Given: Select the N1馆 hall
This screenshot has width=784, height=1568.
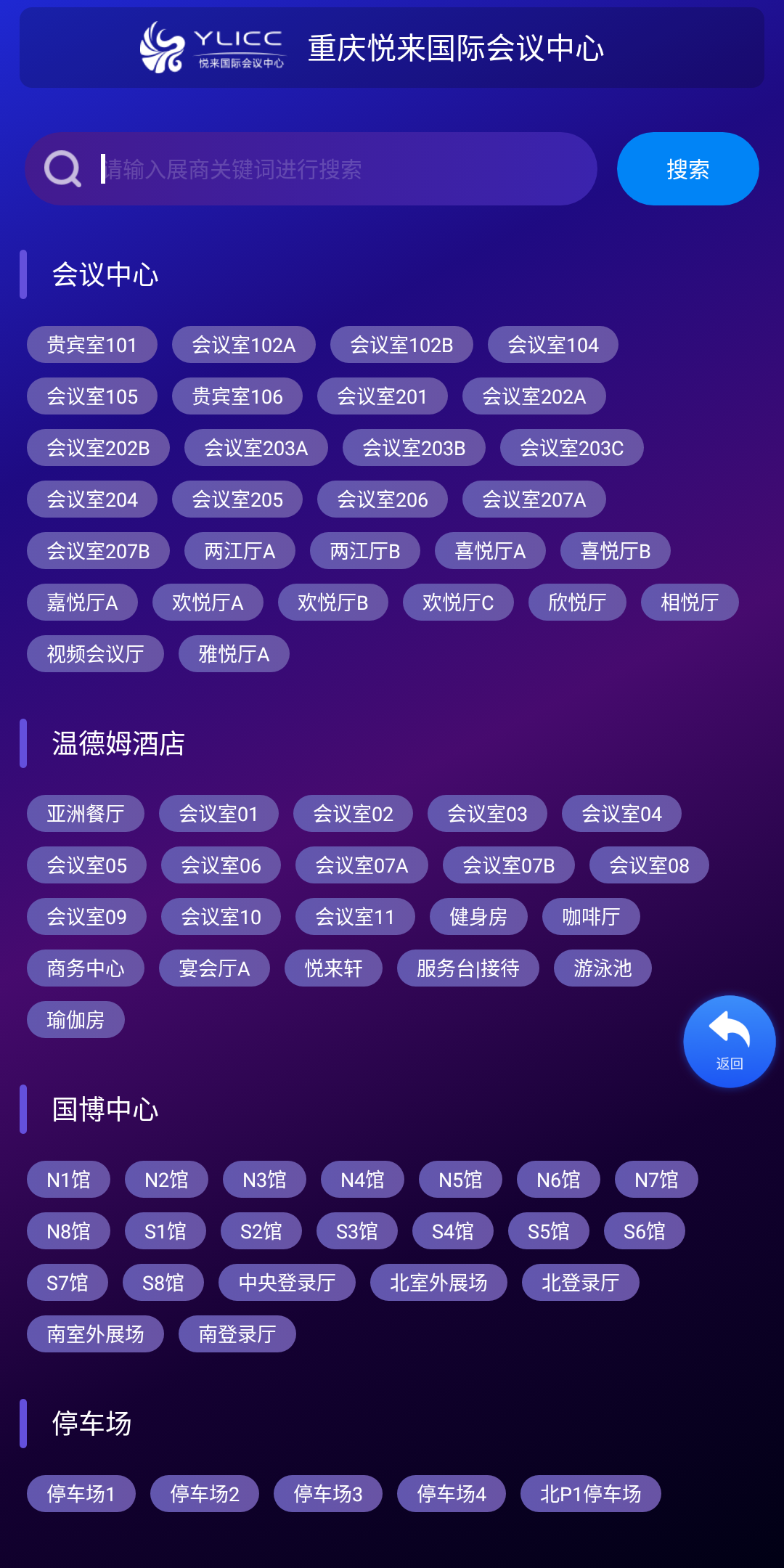Looking at the screenshot, I should coord(68,1180).
